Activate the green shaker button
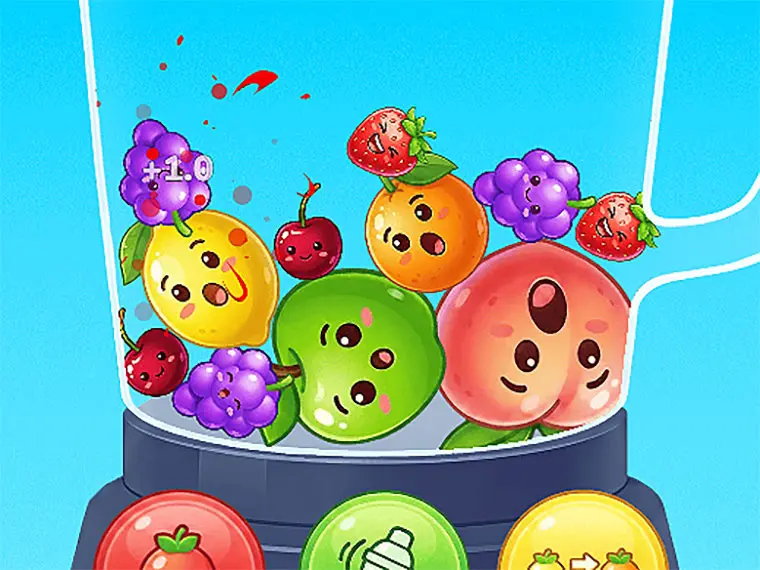 [x=383, y=538]
